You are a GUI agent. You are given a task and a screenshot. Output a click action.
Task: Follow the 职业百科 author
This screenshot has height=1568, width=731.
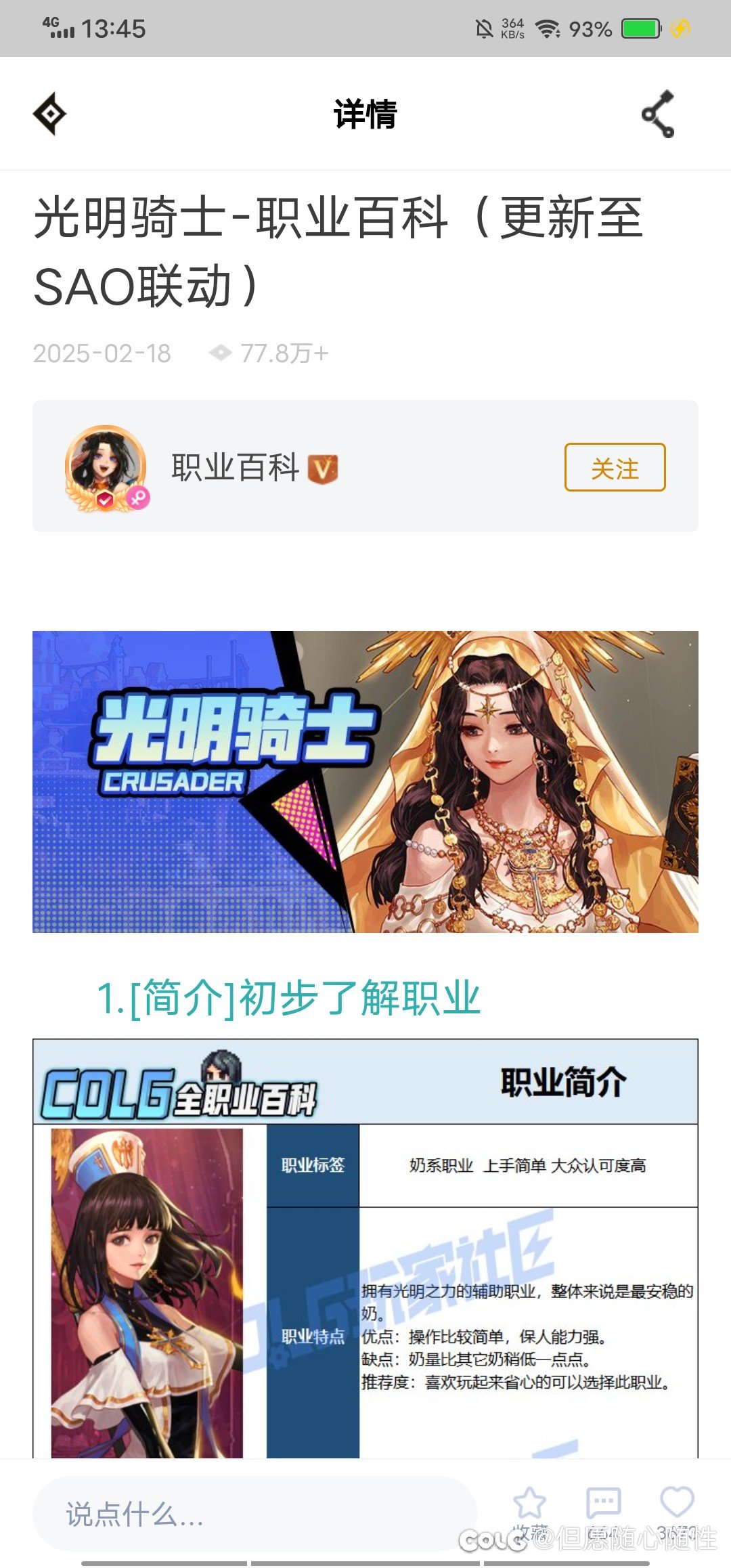[x=615, y=467]
